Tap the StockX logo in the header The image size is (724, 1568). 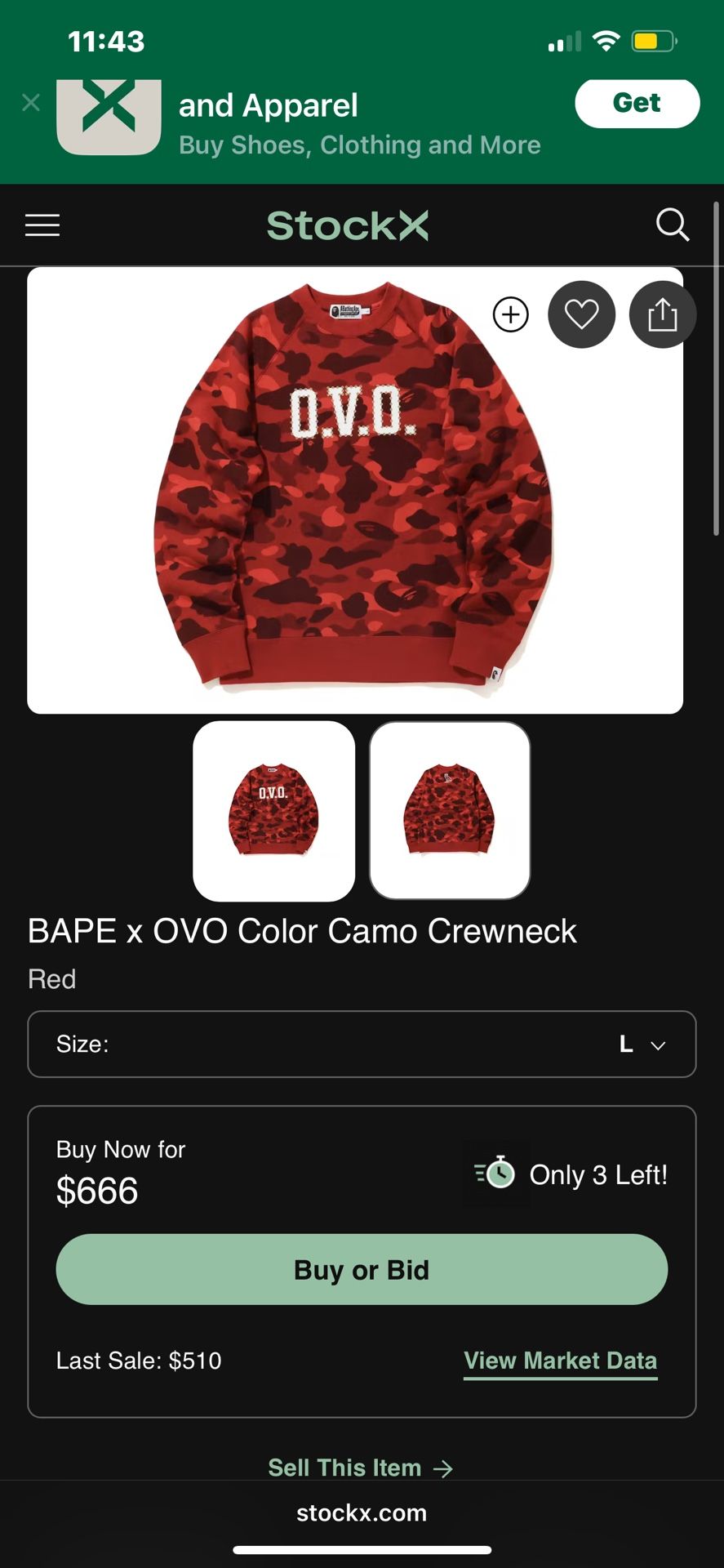[x=348, y=226]
